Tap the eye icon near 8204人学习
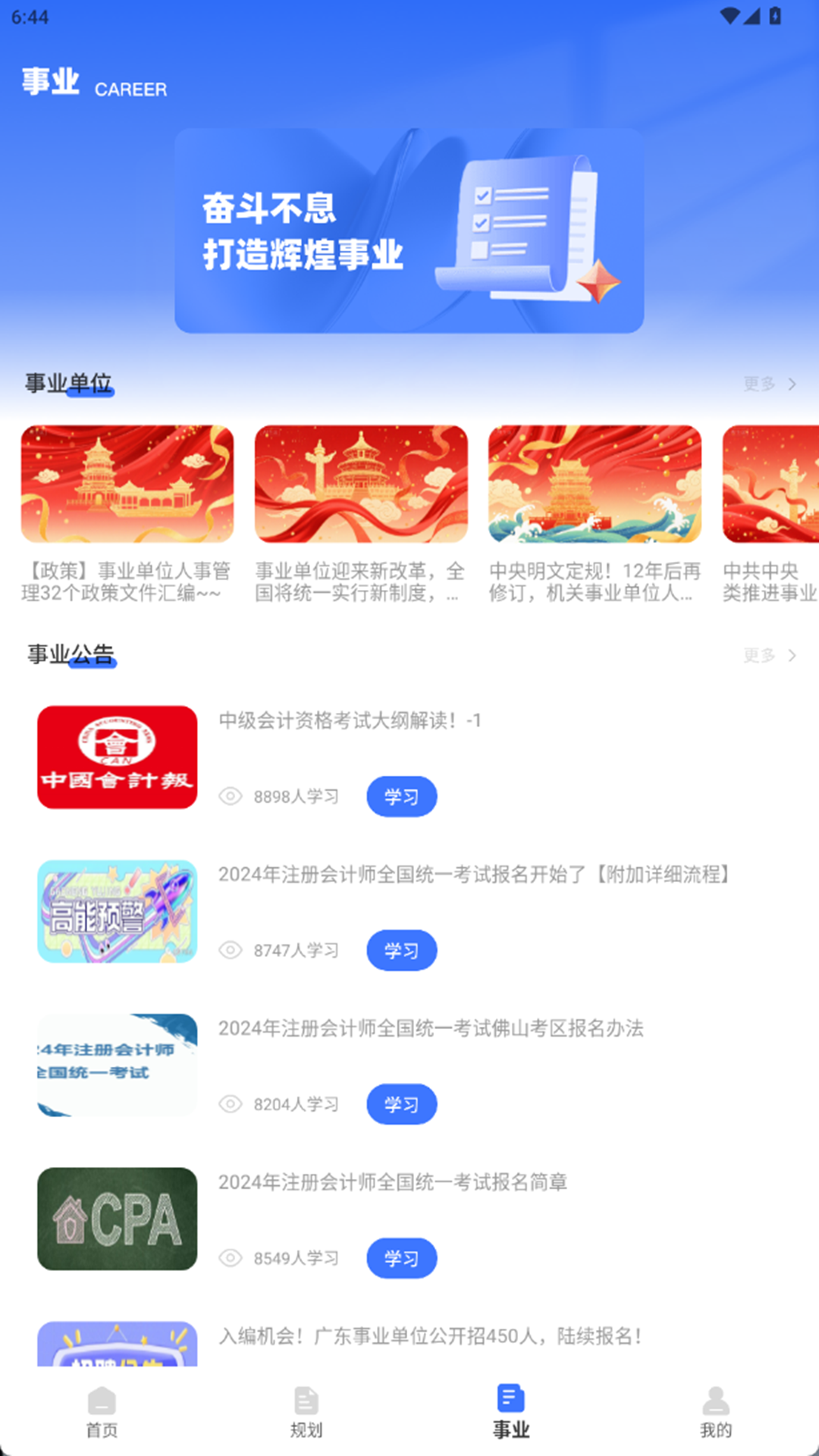Screen dimensions: 819x1456 [230, 1104]
